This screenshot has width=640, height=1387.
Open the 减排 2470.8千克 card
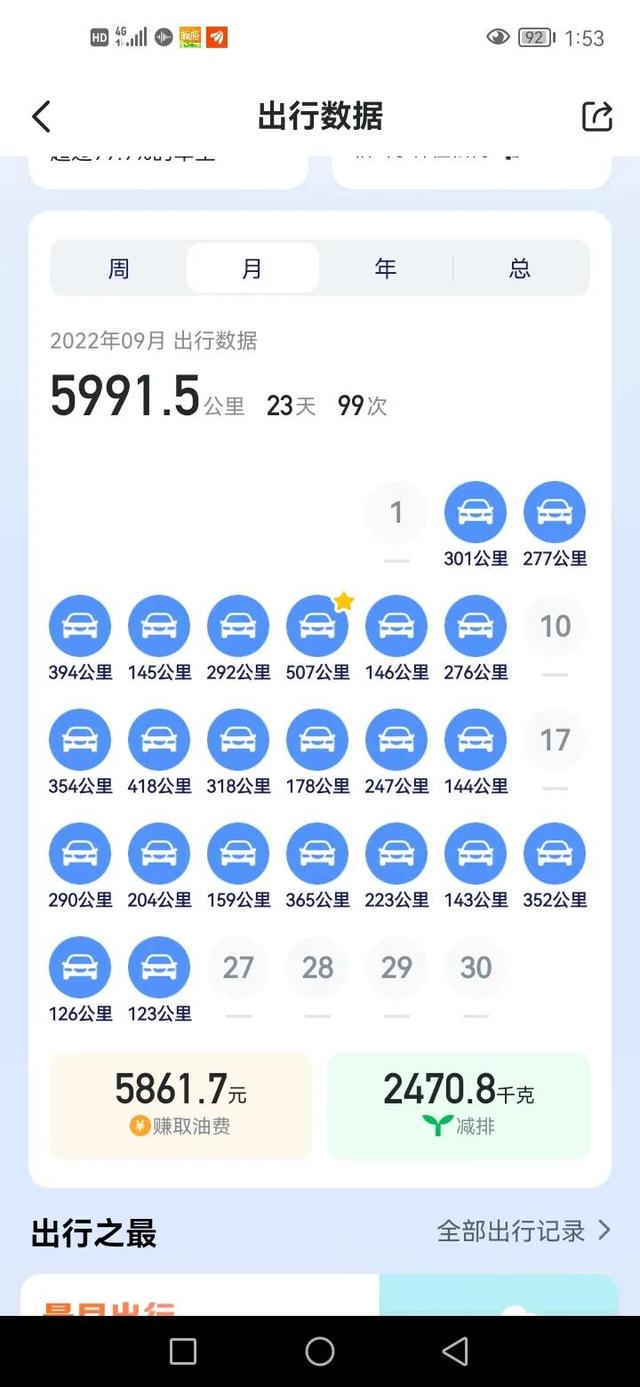[x=459, y=1105]
